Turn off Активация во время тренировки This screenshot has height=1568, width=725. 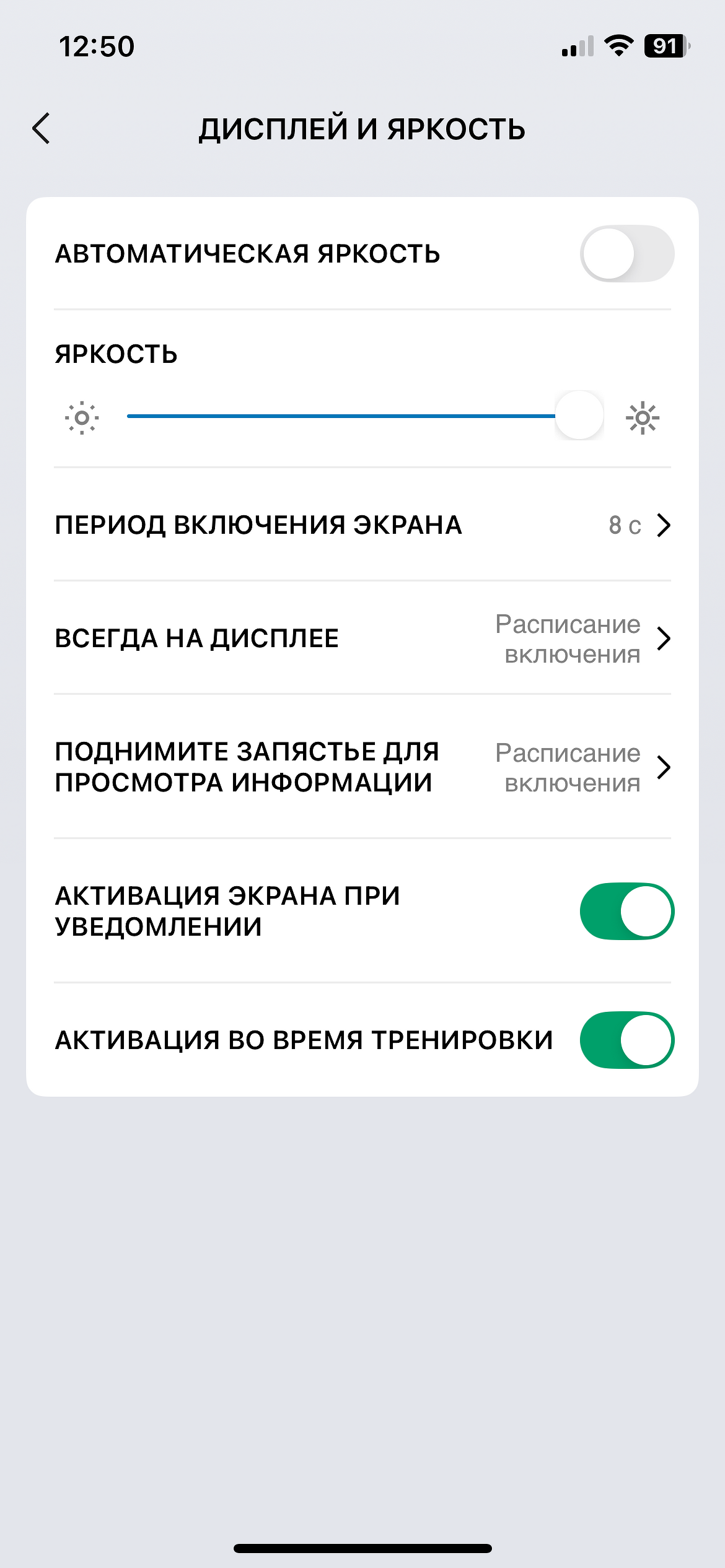(x=626, y=1040)
